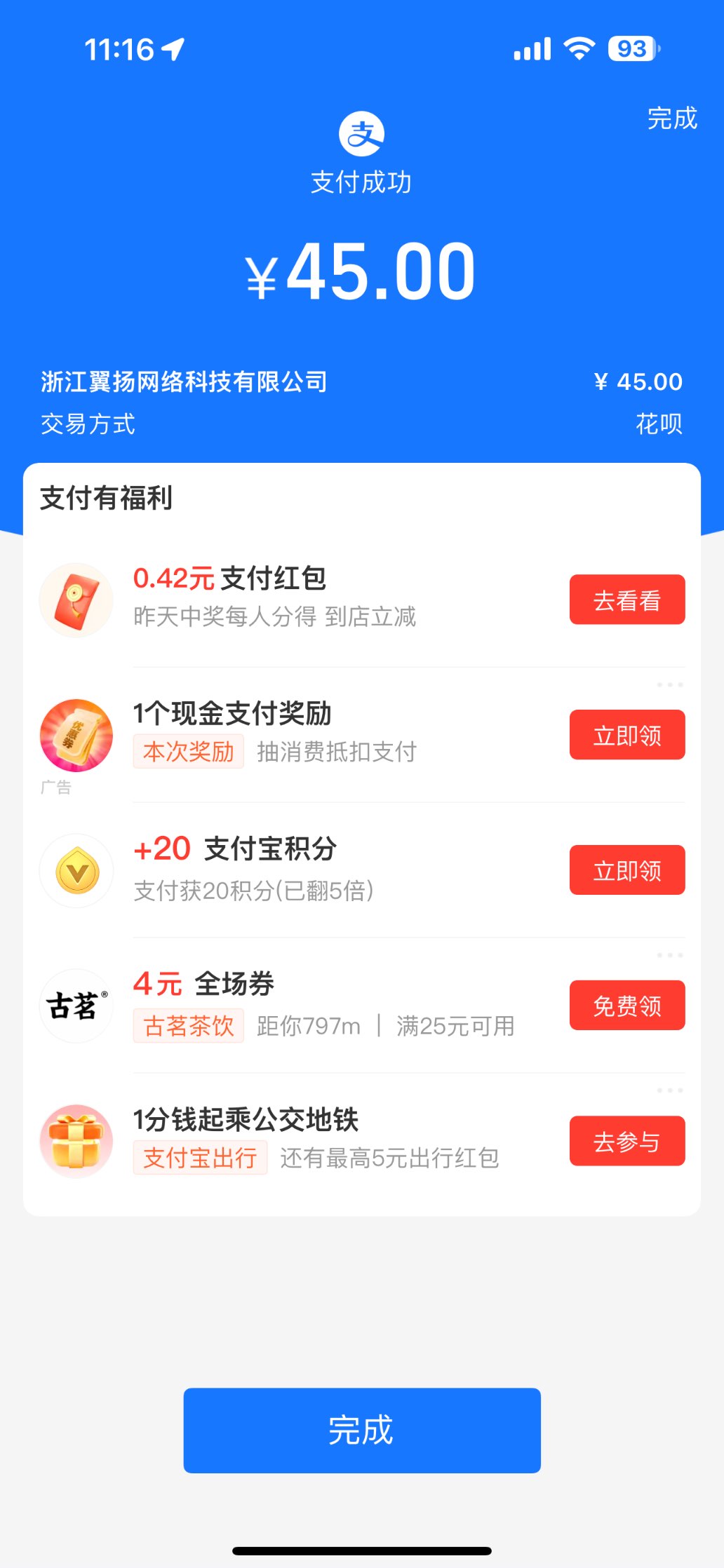Open more options for the 现金支付奖励 offer

pos(669,684)
